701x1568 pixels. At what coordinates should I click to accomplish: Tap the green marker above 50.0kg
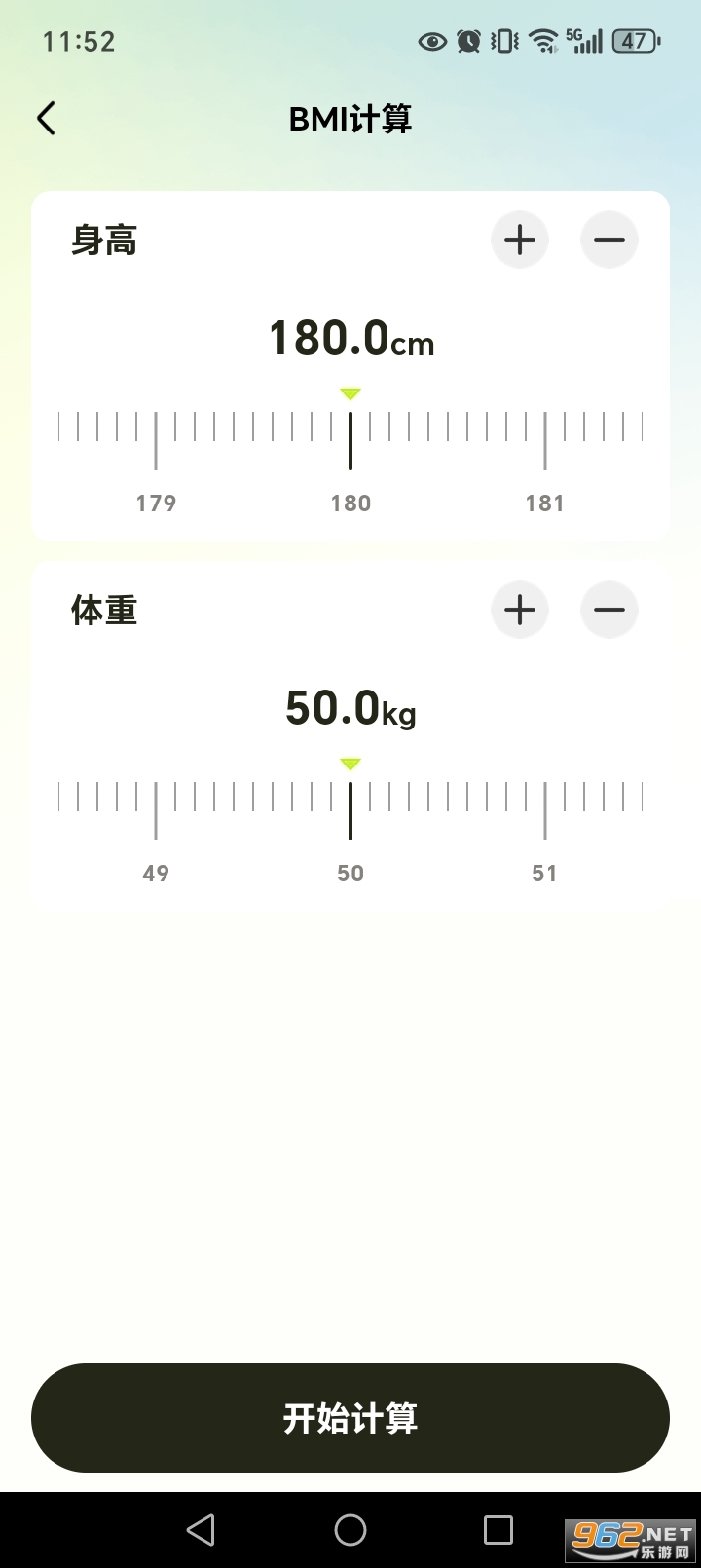[350, 764]
